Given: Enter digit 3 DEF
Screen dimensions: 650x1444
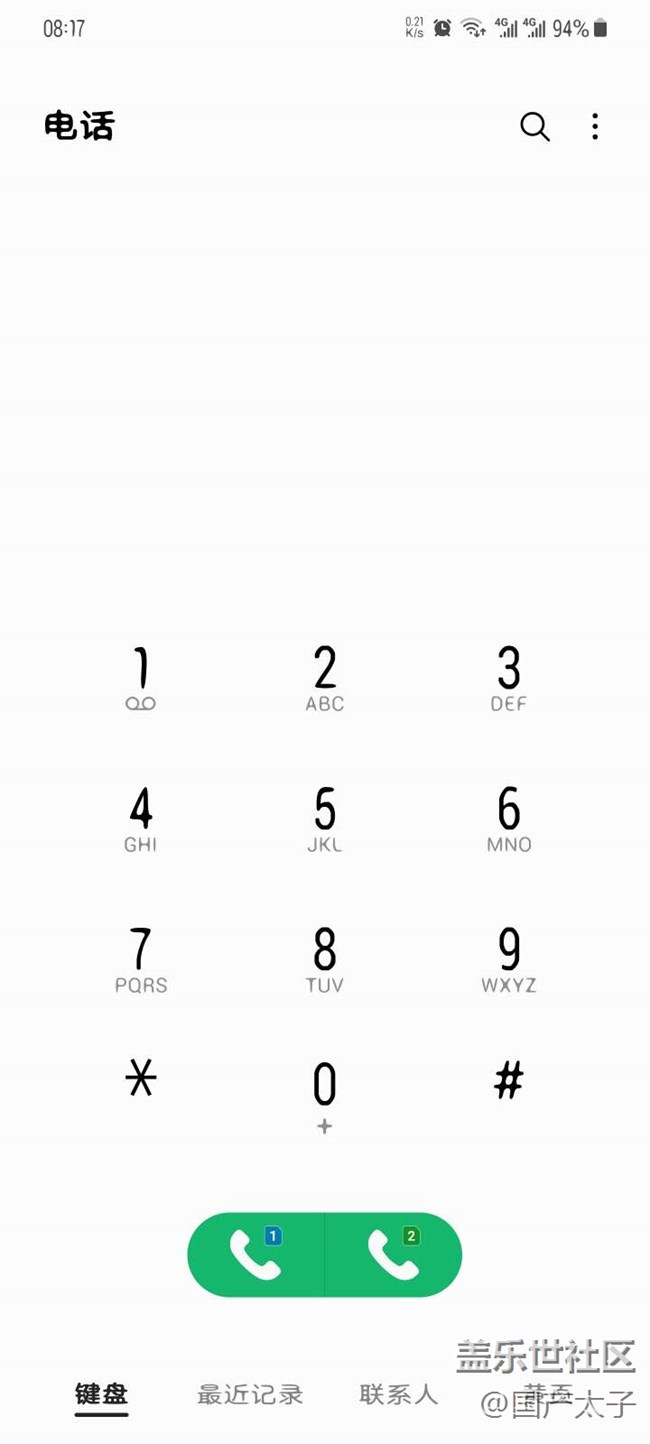Looking at the screenshot, I should point(509,679).
